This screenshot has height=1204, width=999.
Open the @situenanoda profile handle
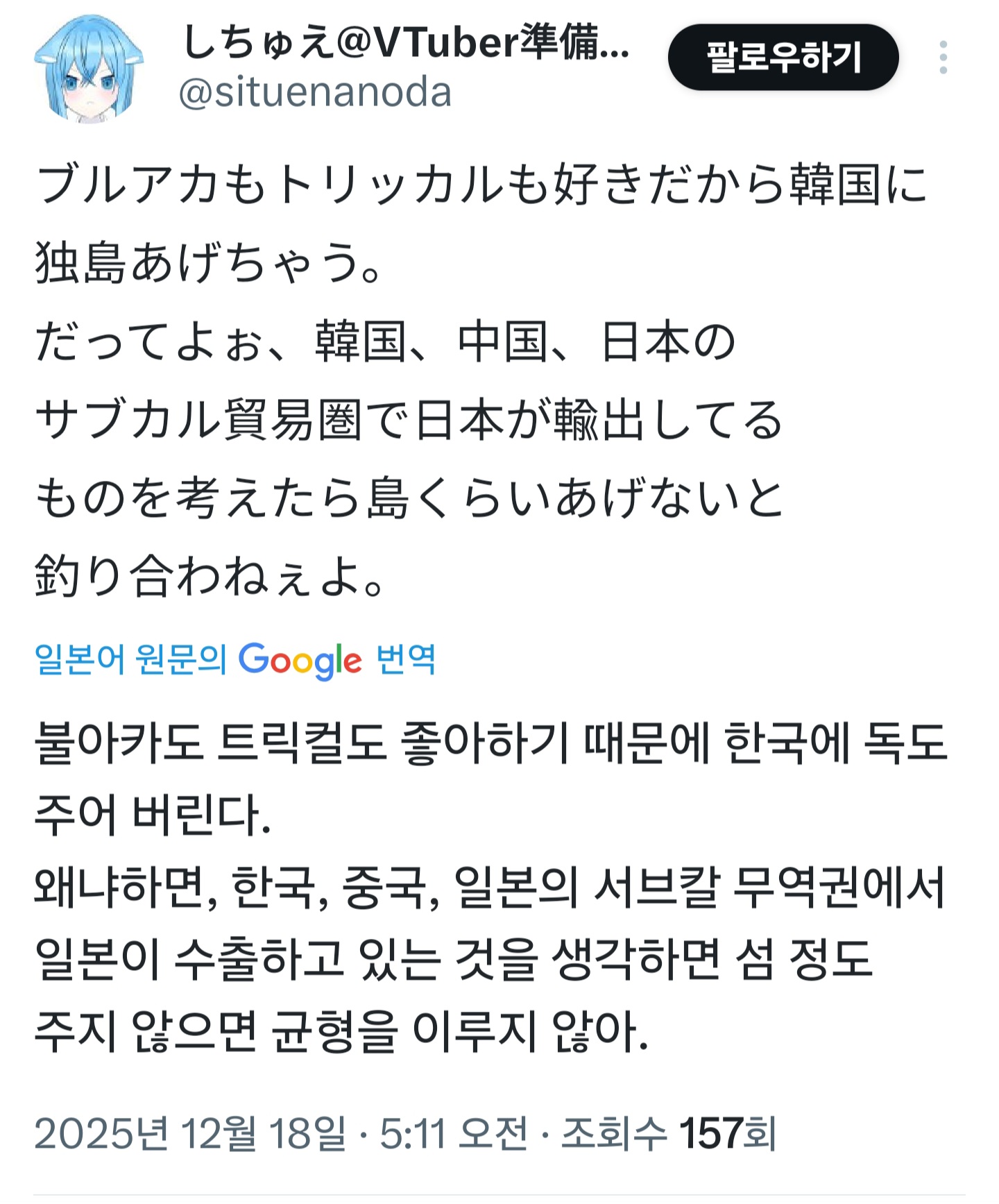point(315,92)
